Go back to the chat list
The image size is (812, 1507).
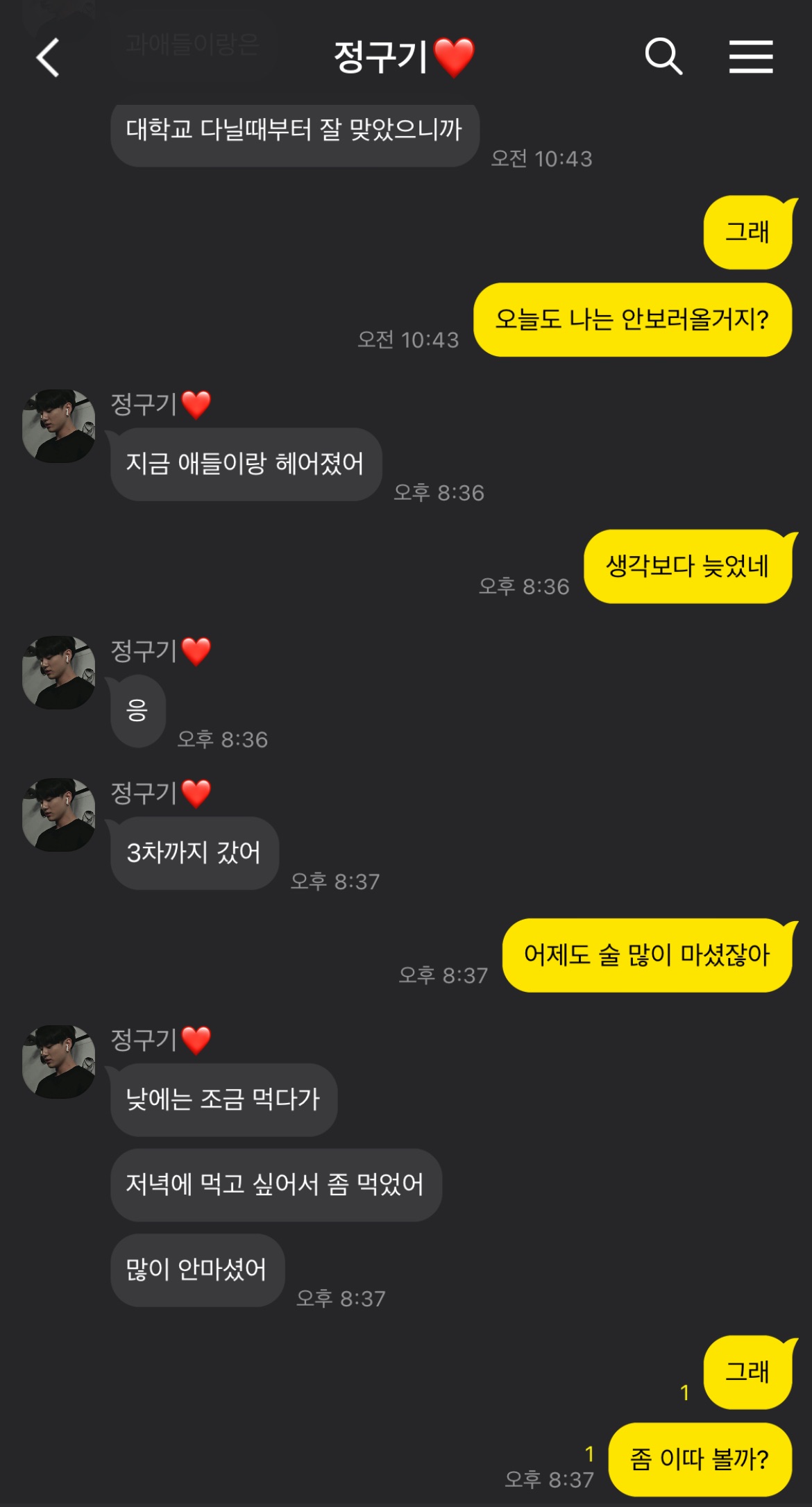pos(48,57)
